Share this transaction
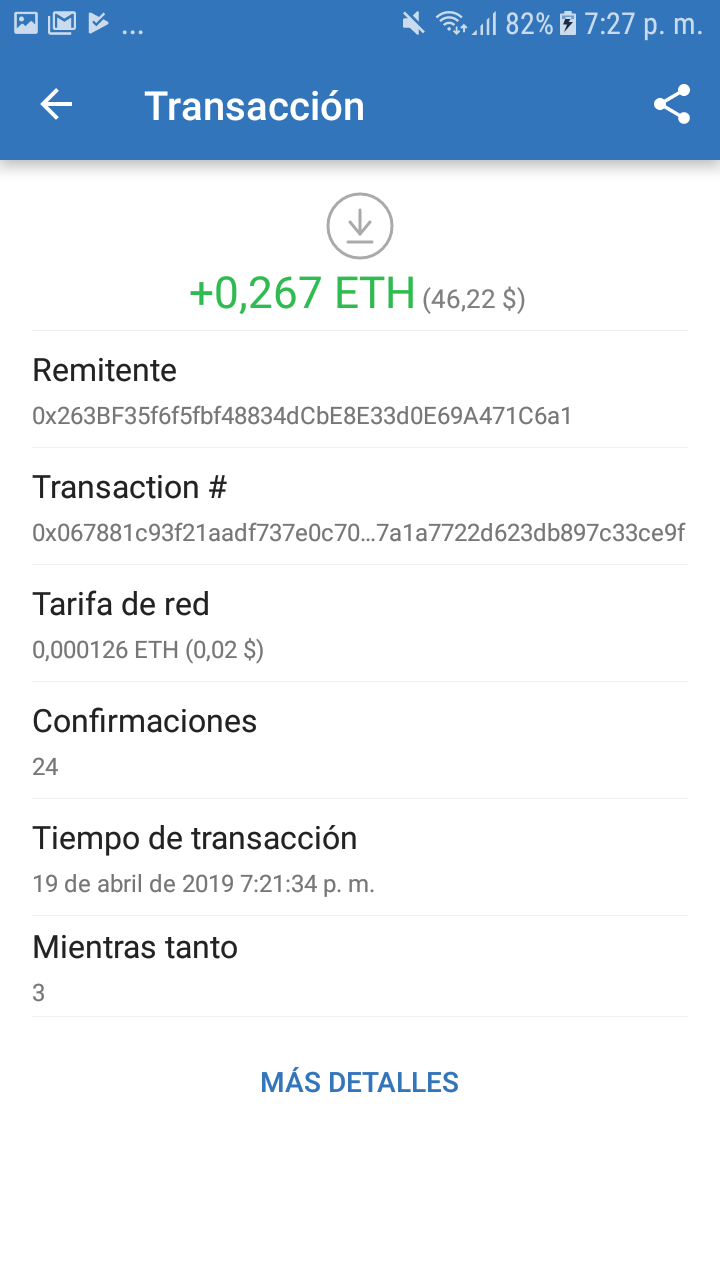 pyautogui.click(x=671, y=105)
